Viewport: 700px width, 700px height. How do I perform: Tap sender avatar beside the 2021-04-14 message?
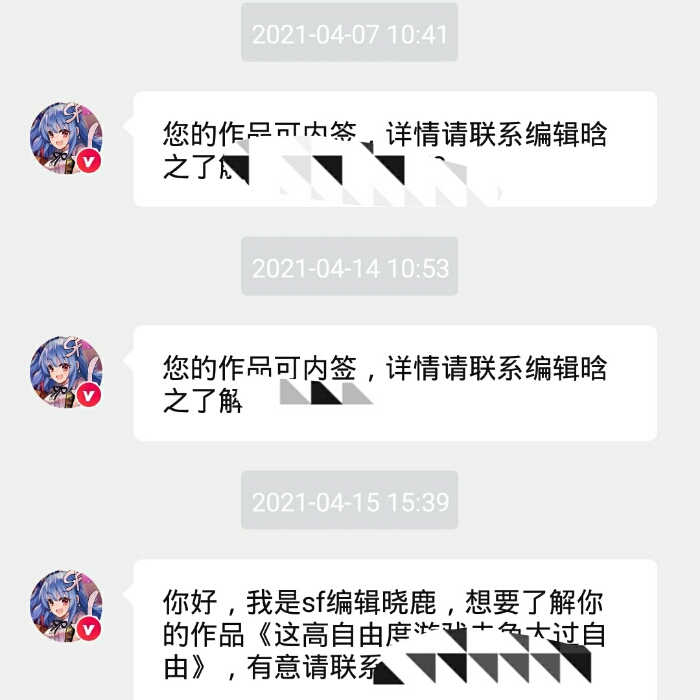[67, 372]
